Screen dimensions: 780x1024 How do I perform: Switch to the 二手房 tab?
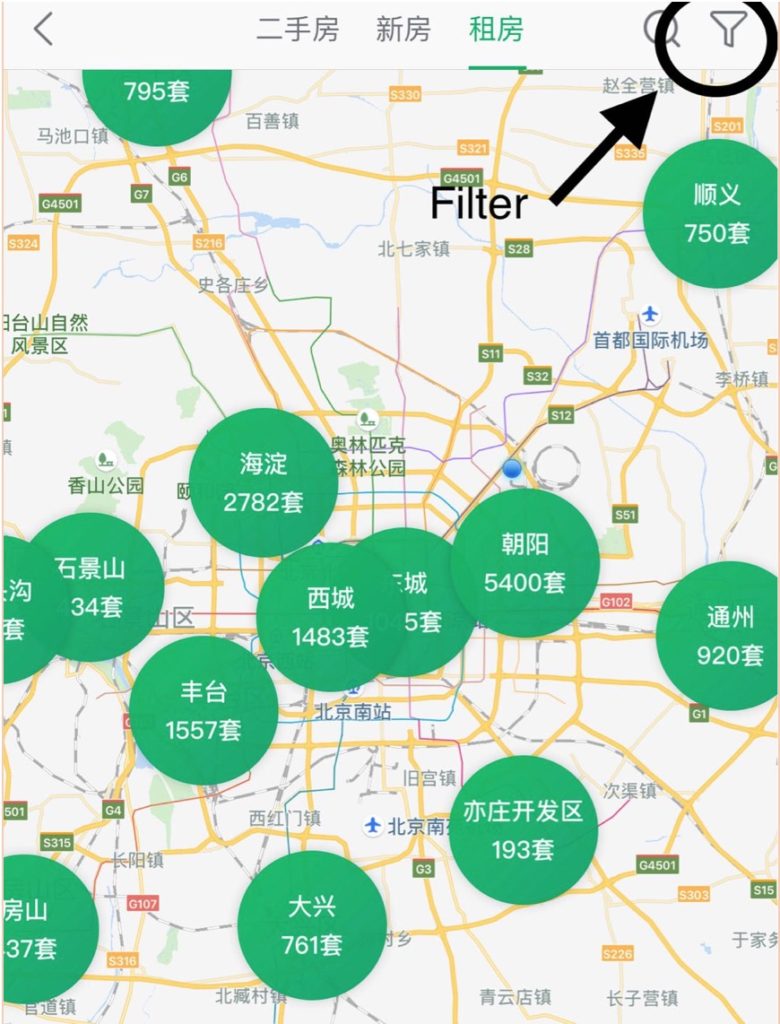(297, 30)
